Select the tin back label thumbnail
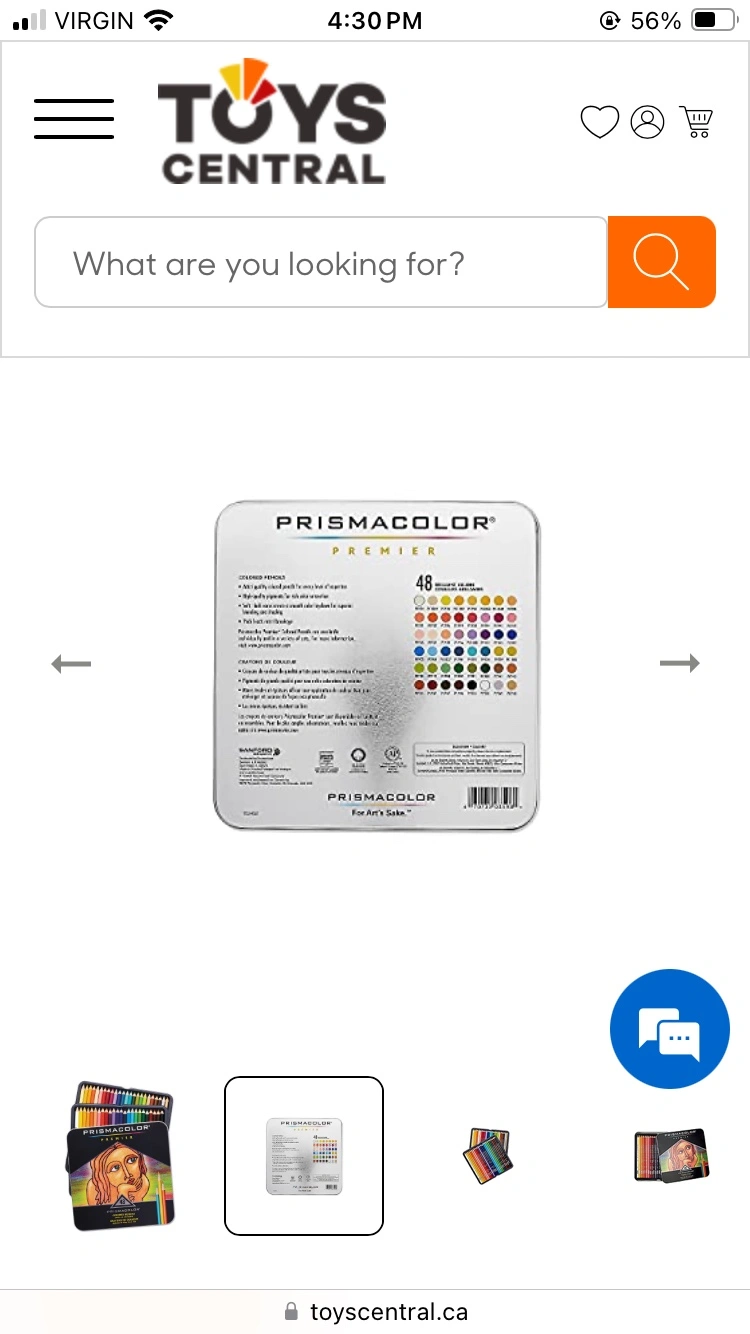 point(304,1156)
